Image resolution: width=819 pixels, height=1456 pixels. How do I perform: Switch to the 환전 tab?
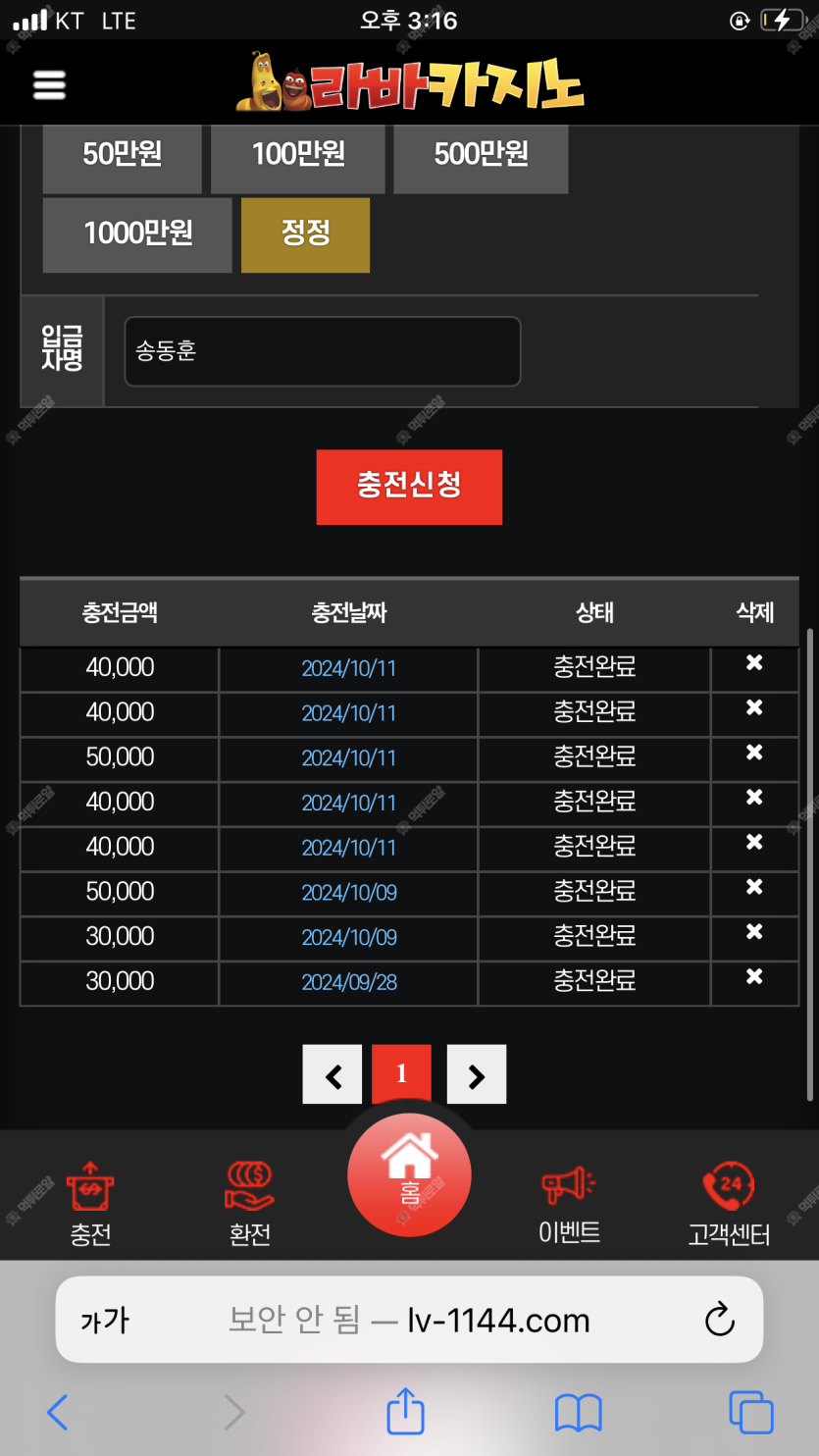click(249, 1204)
